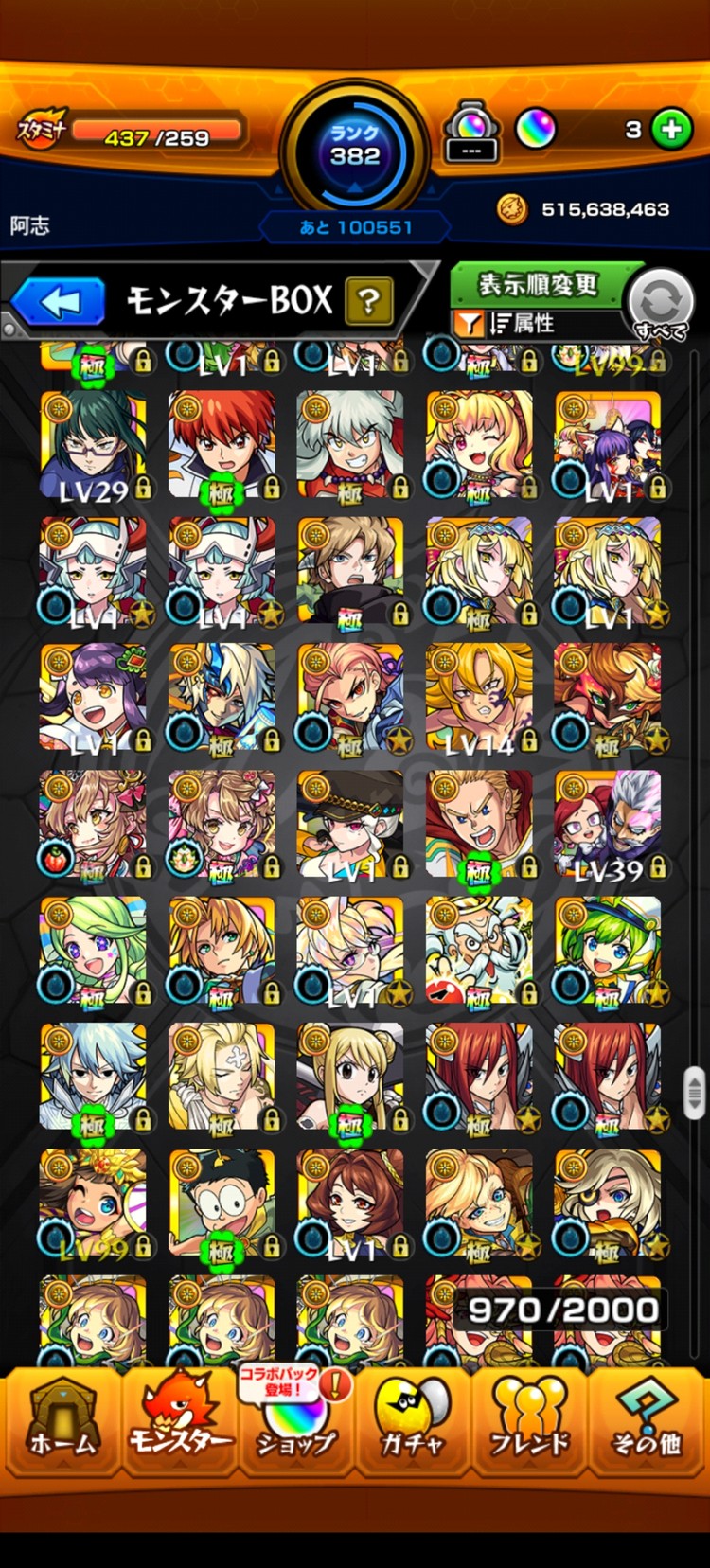This screenshot has width=710, height=1568.
Task: Open the その他 tab
Action: pos(648,1419)
